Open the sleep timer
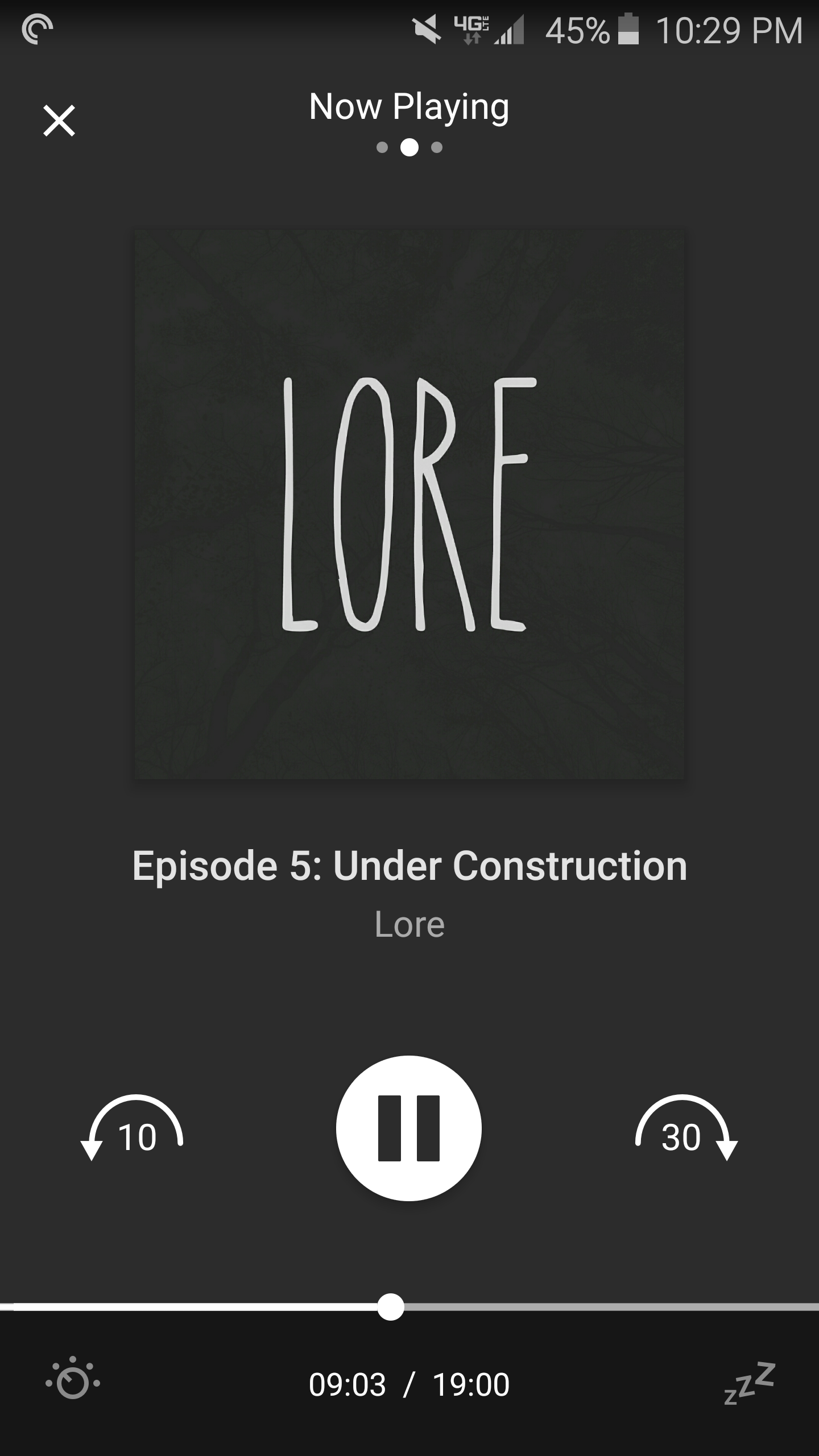This screenshot has height=1456, width=819. tap(749, 1383)
